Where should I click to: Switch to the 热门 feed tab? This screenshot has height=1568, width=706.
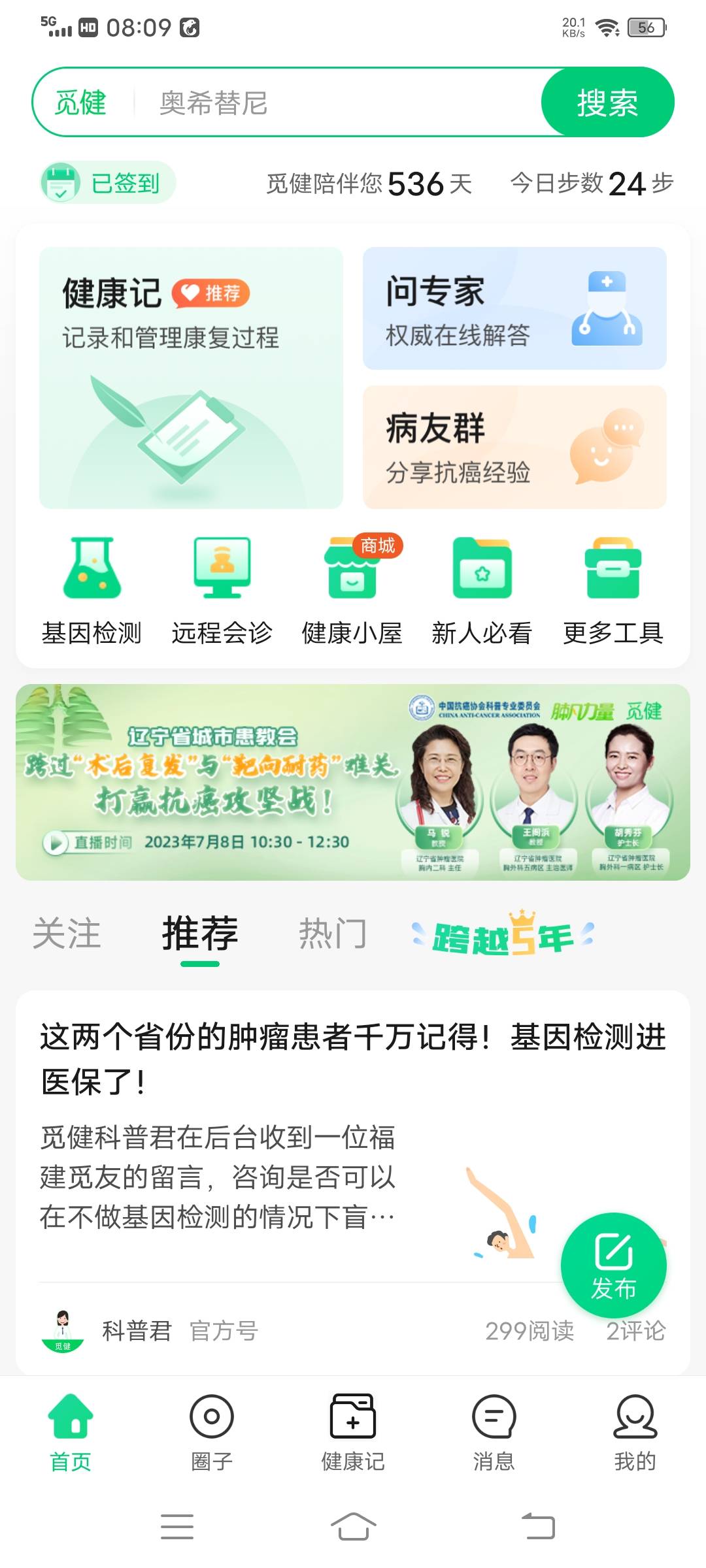coord(330,934)
